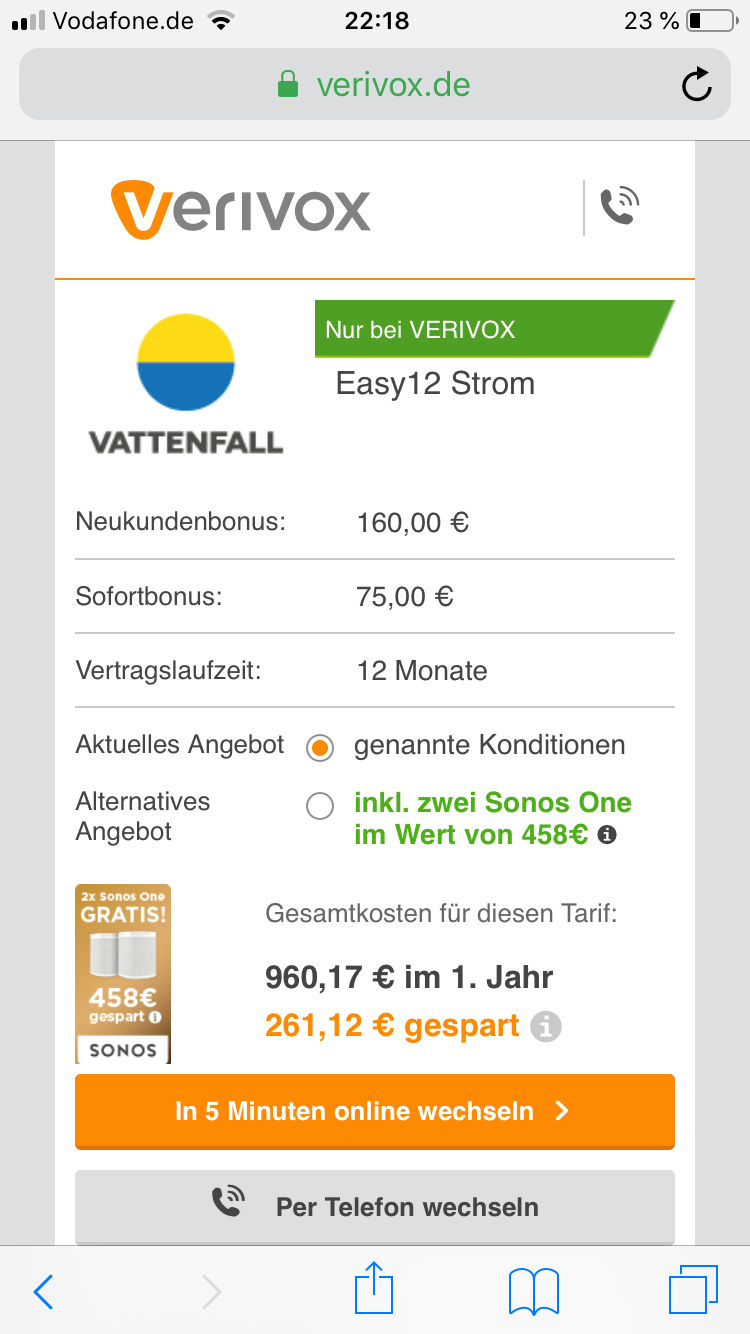Image resolution: width=750 pixels, height=1334 pixels.
Task: Open the 2x Sonos One Gratis banner
Action: click(123, 973)
